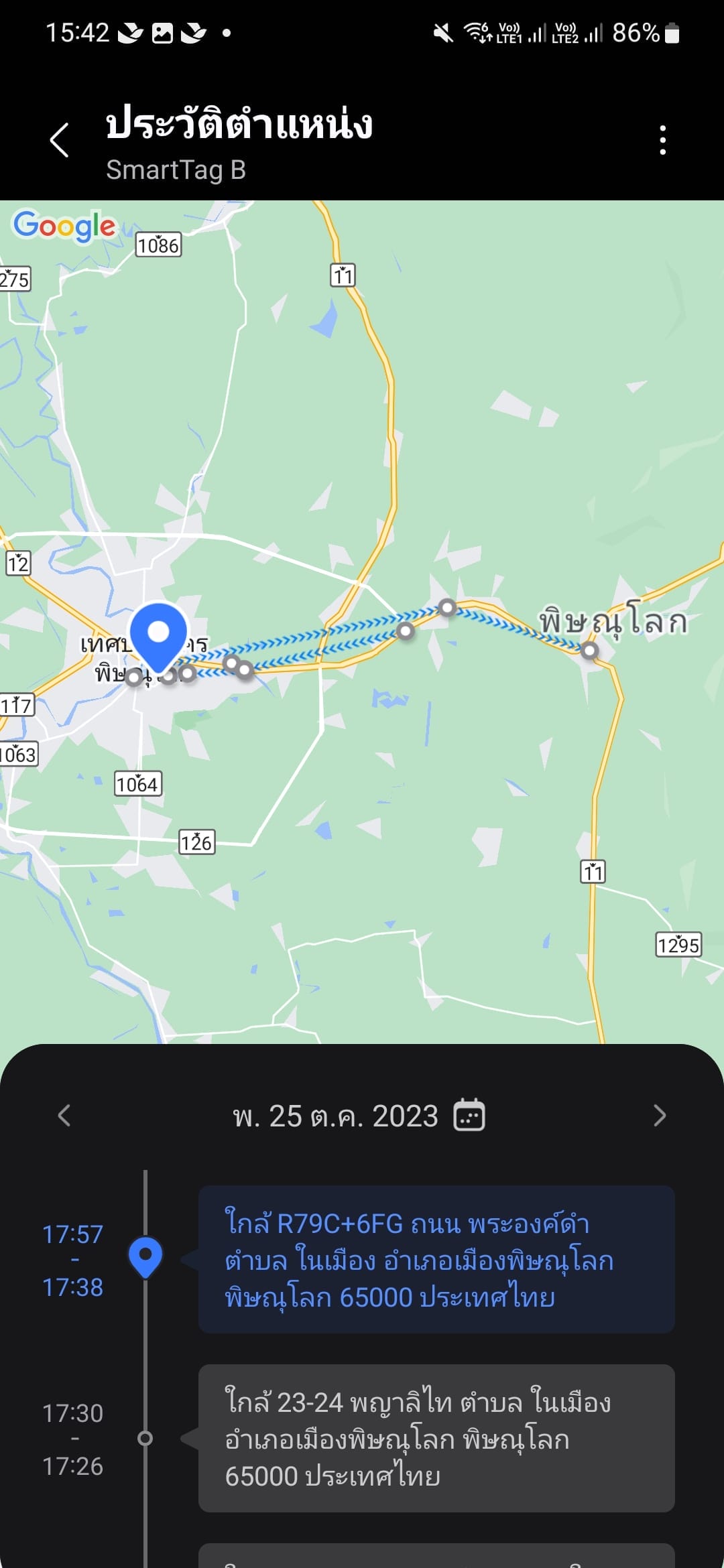Tap the gray route point near พิษณุโลก label
724x1568 pixels.
[589, 650]
